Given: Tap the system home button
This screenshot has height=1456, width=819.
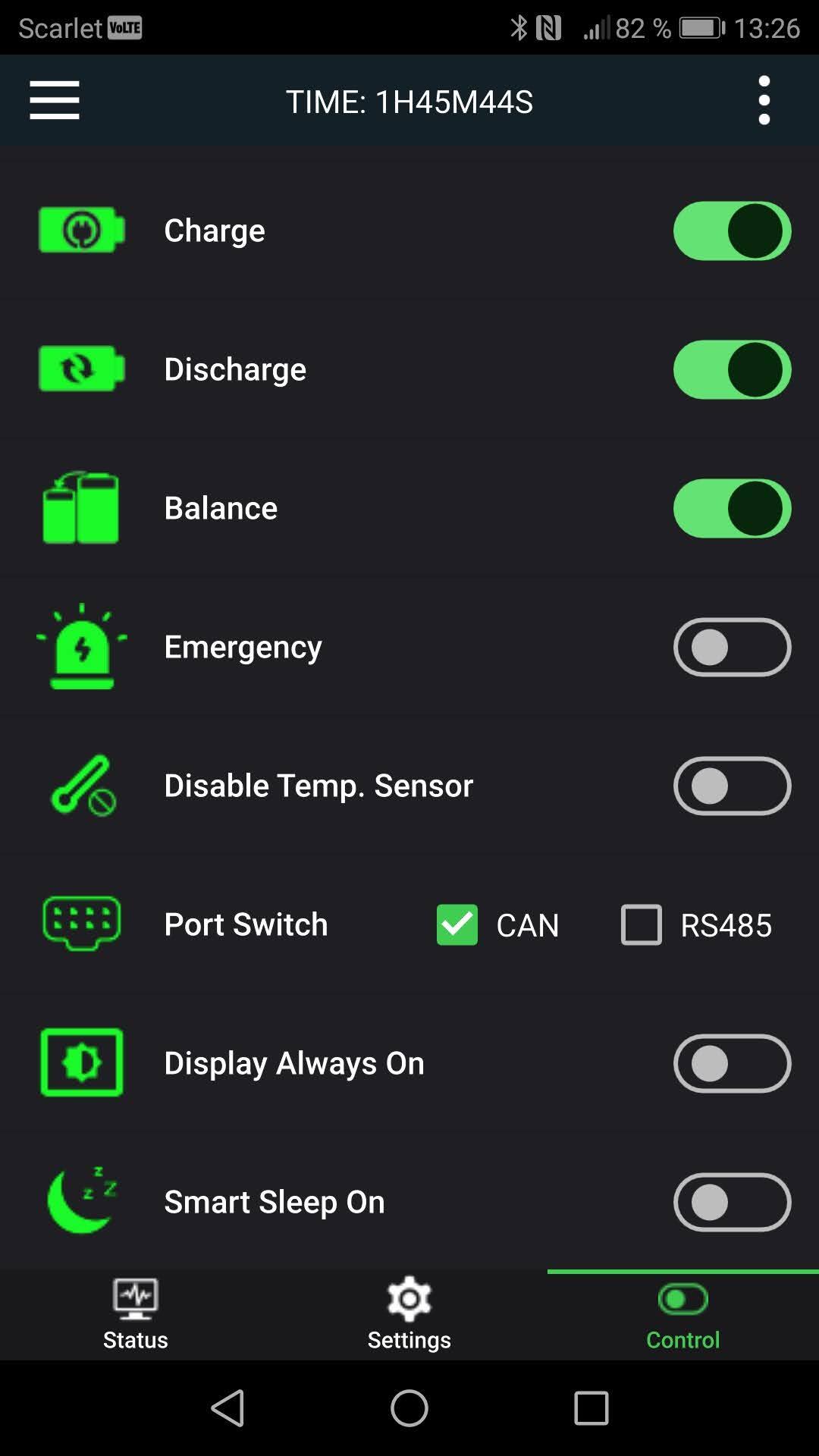Looking at the screenshot, I should [409, 1408].
